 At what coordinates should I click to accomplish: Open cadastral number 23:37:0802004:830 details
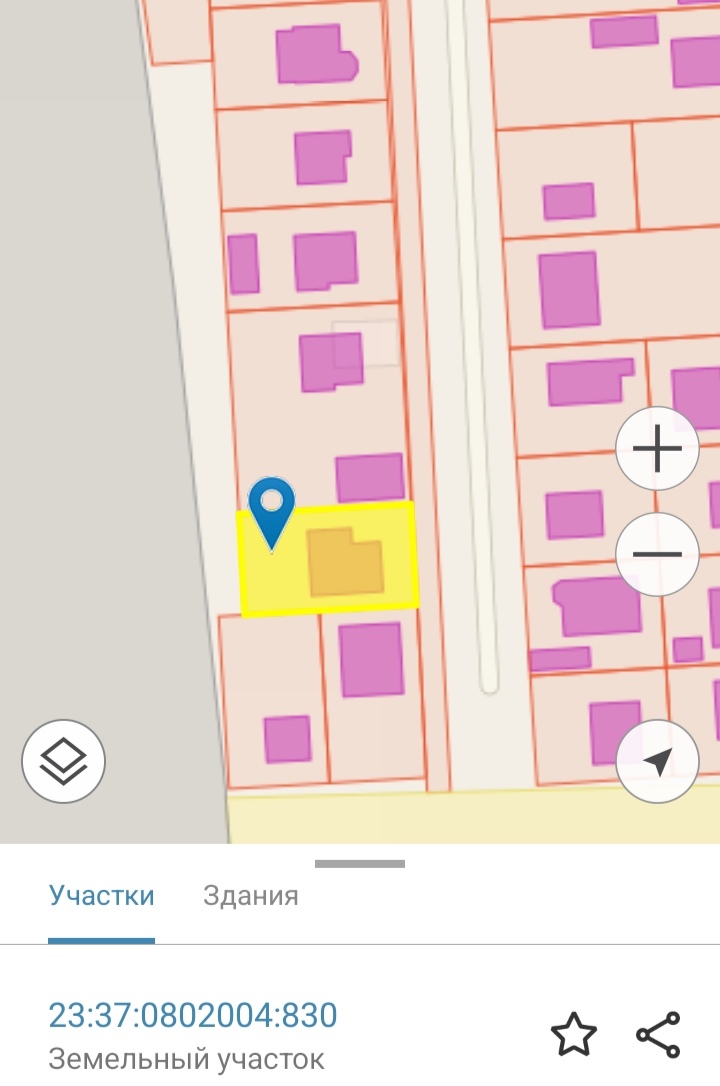coord(193,1016)
